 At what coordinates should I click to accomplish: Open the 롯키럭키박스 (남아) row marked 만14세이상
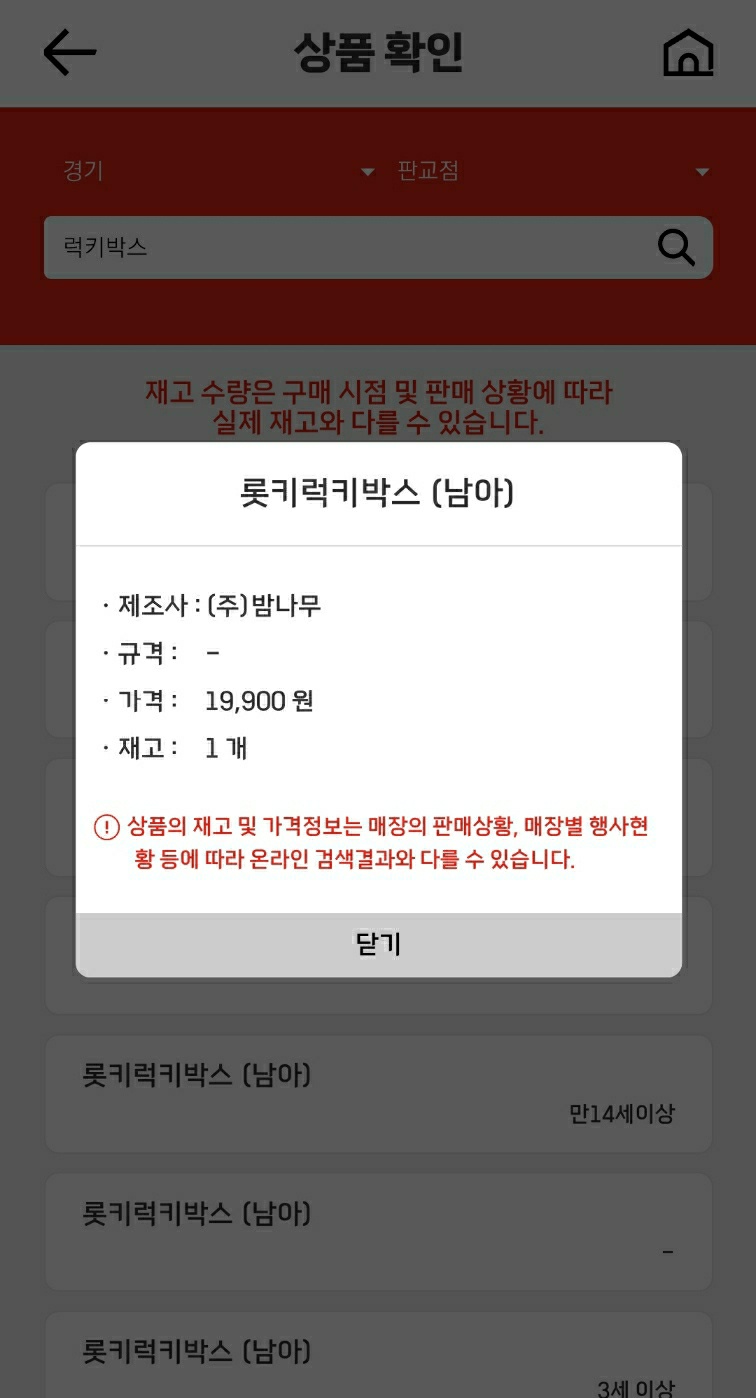point(378,1094)
